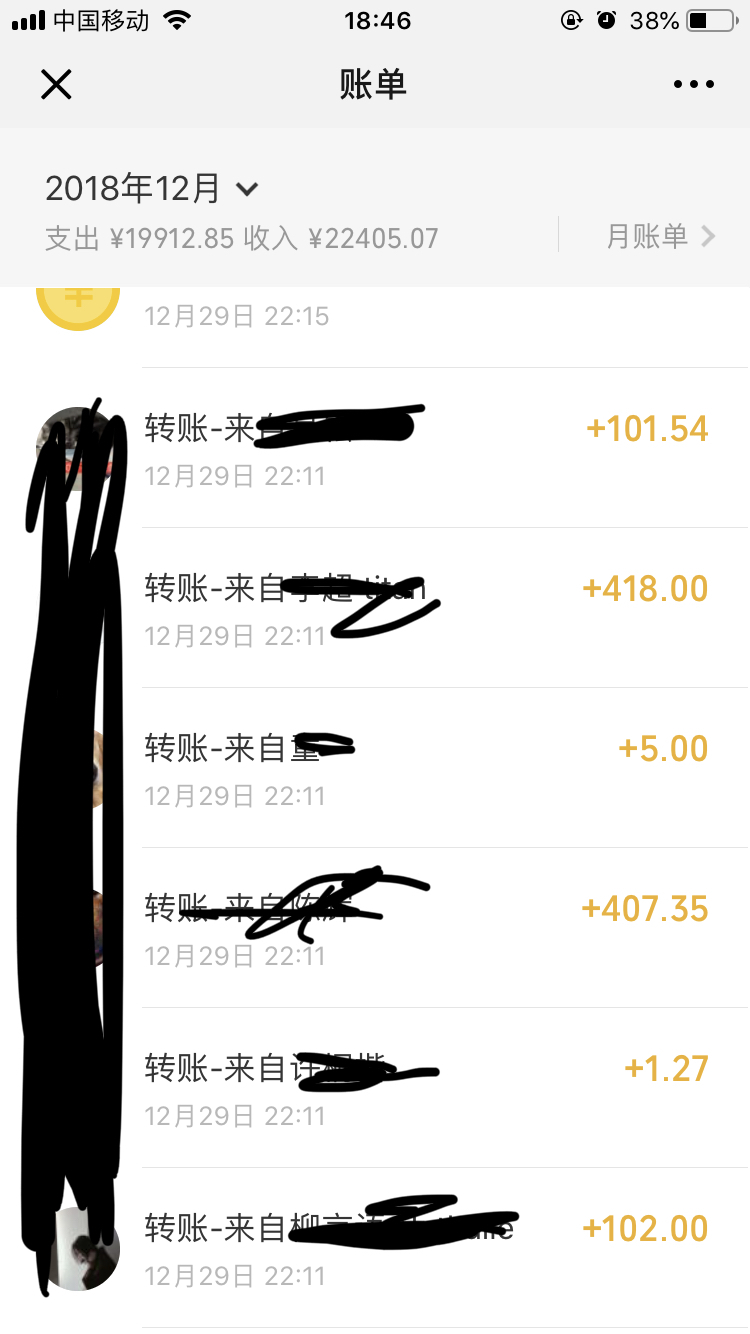Open the three-dot more options icon
The height and width of the screenshot is (1334, 750).
pyautogui.click(x=692, y=84)
